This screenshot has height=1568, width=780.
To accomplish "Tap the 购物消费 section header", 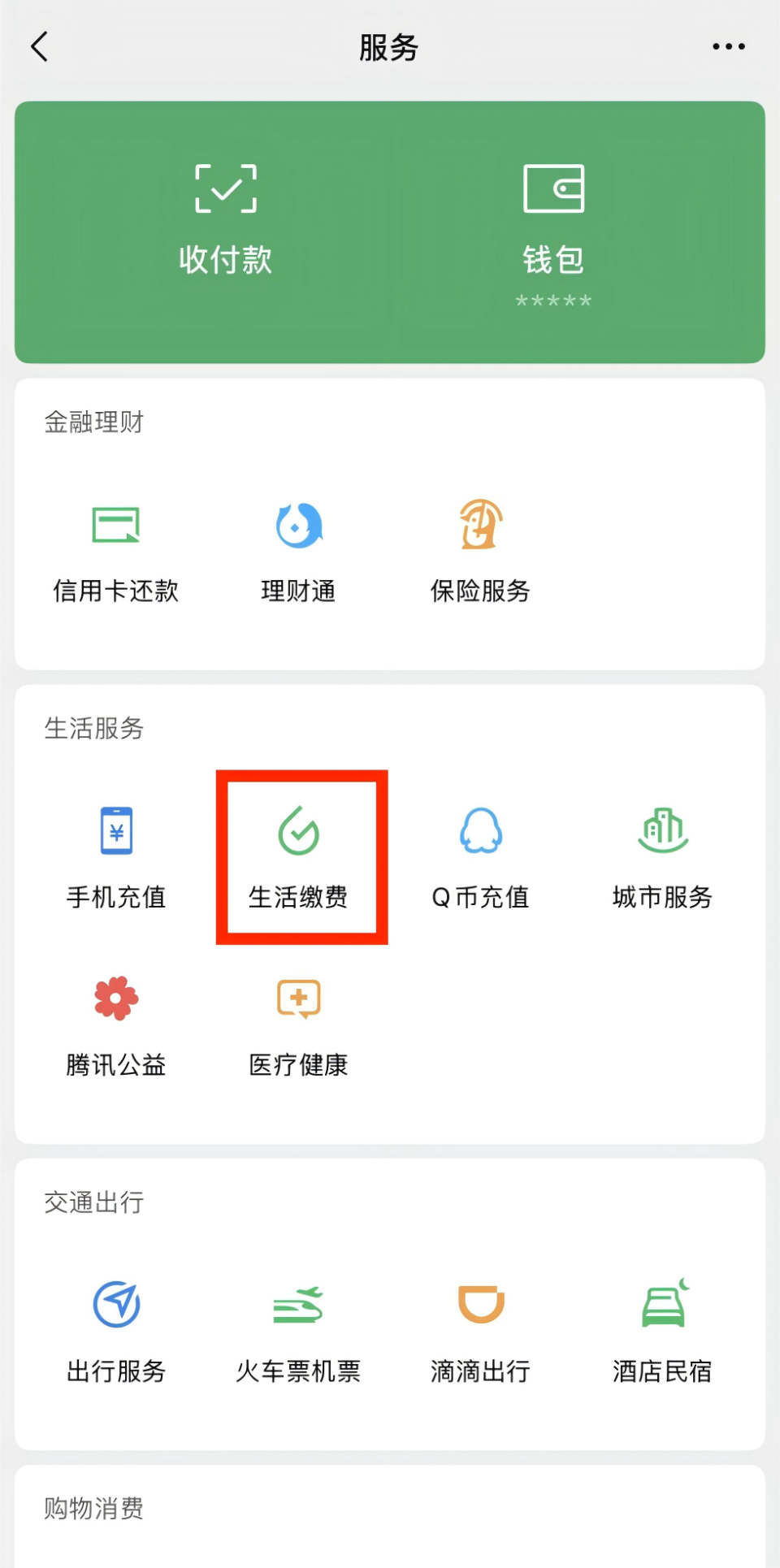I will point(93,1509).
